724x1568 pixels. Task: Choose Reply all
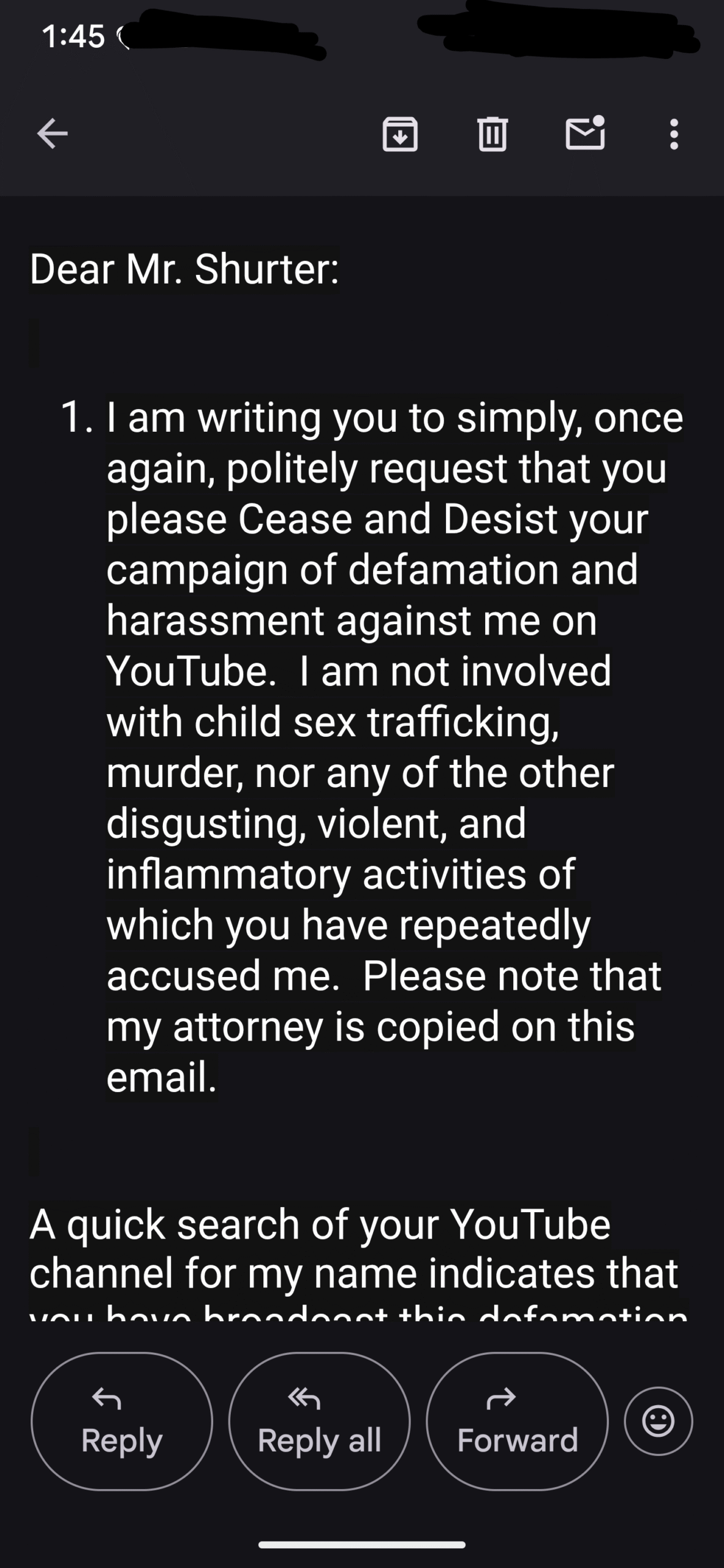coord(319,1421)
